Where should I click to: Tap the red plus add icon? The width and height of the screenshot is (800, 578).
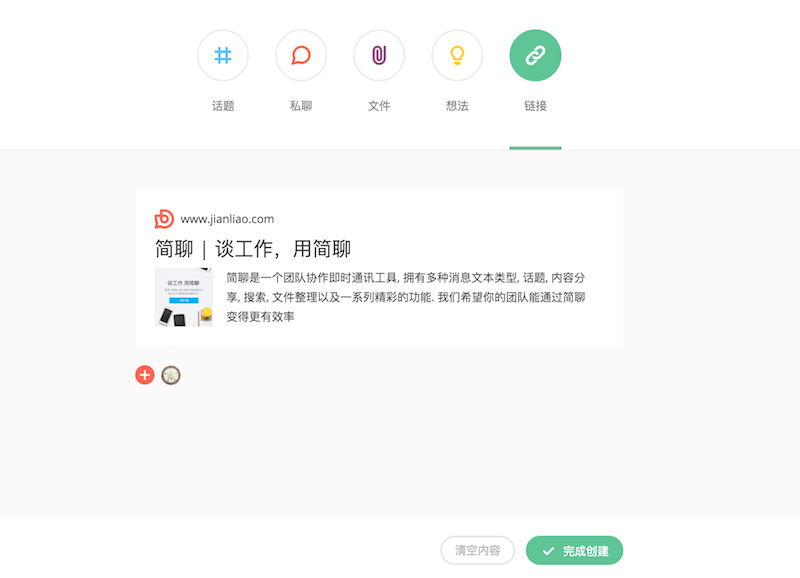tap(145, 375)
